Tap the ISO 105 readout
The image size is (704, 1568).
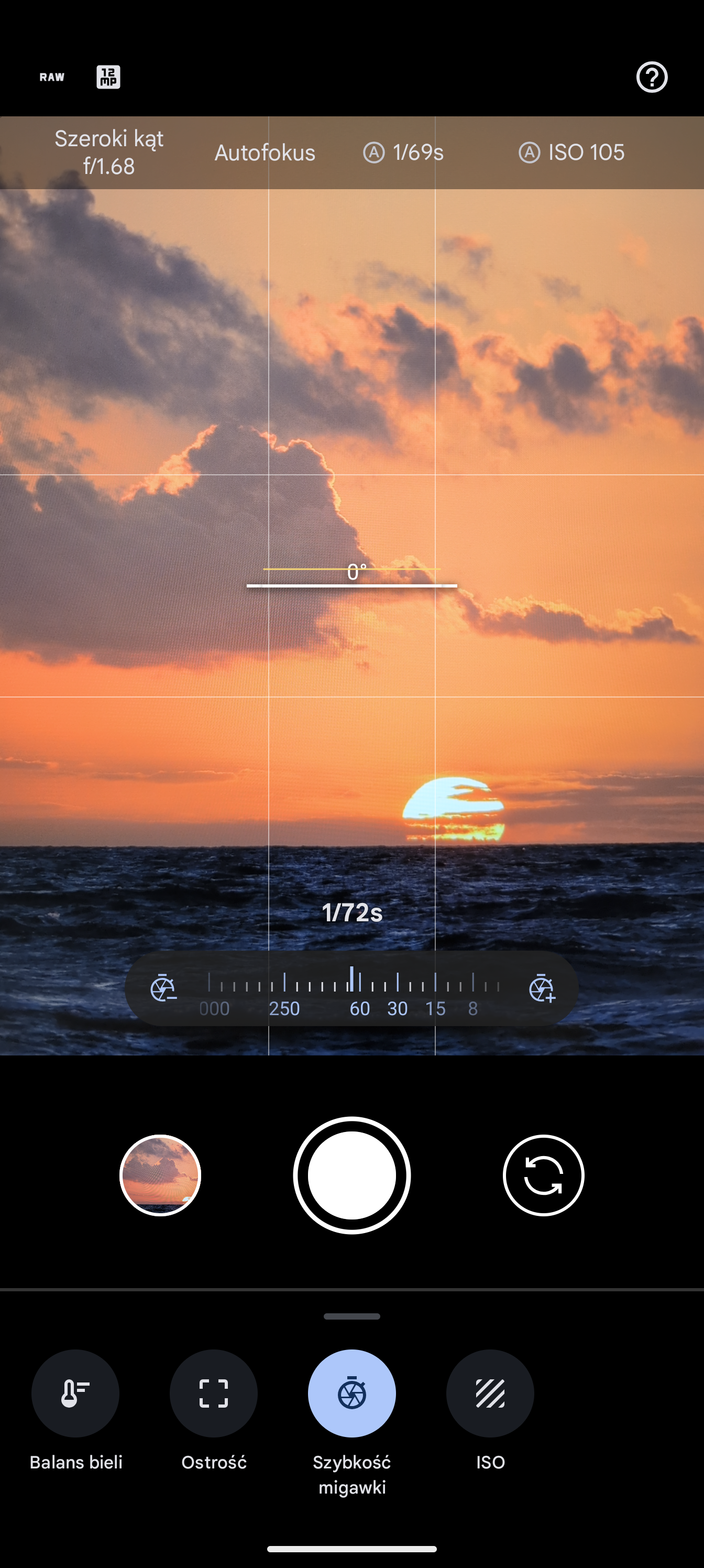571,152
